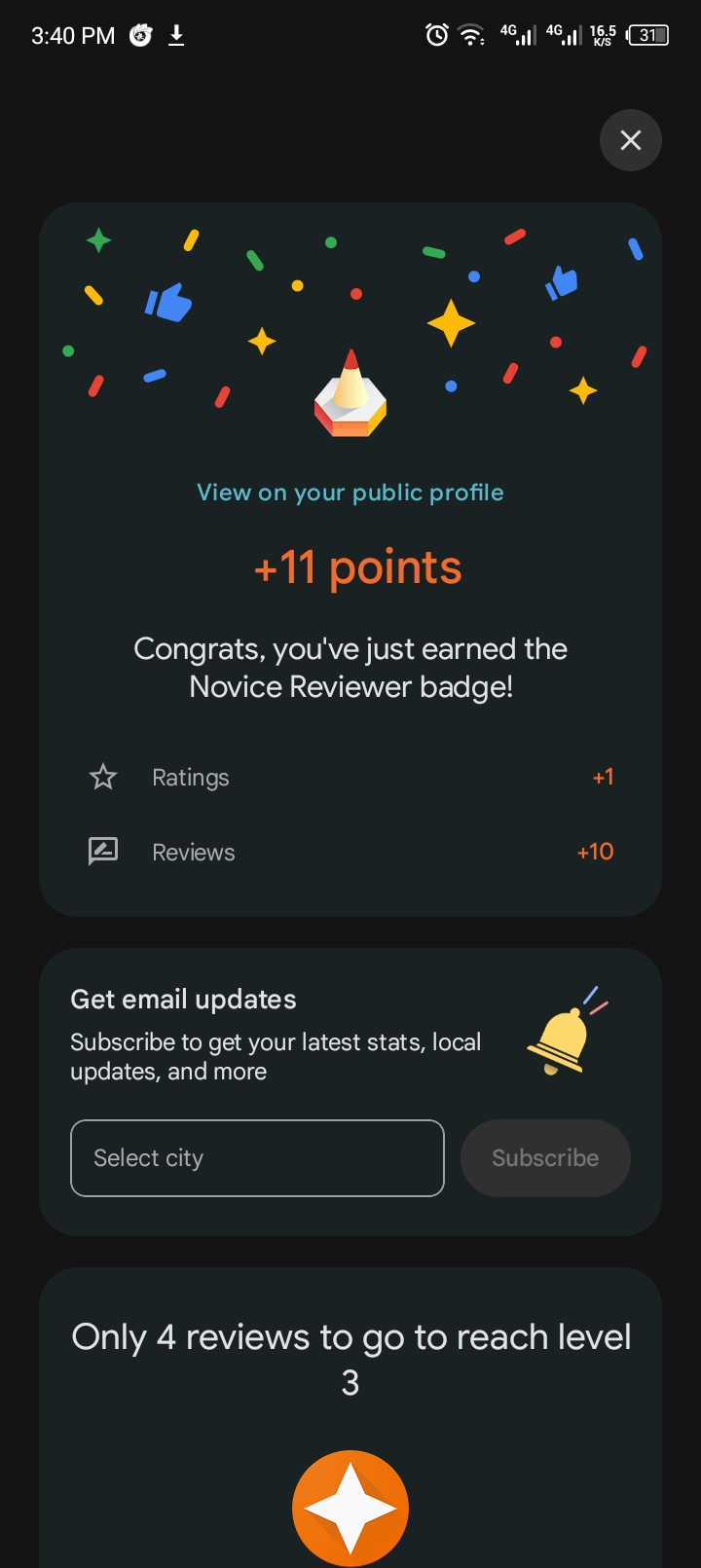Tap the Select city field
This screenshot has height=1568, width=701.
(257, 1158)
